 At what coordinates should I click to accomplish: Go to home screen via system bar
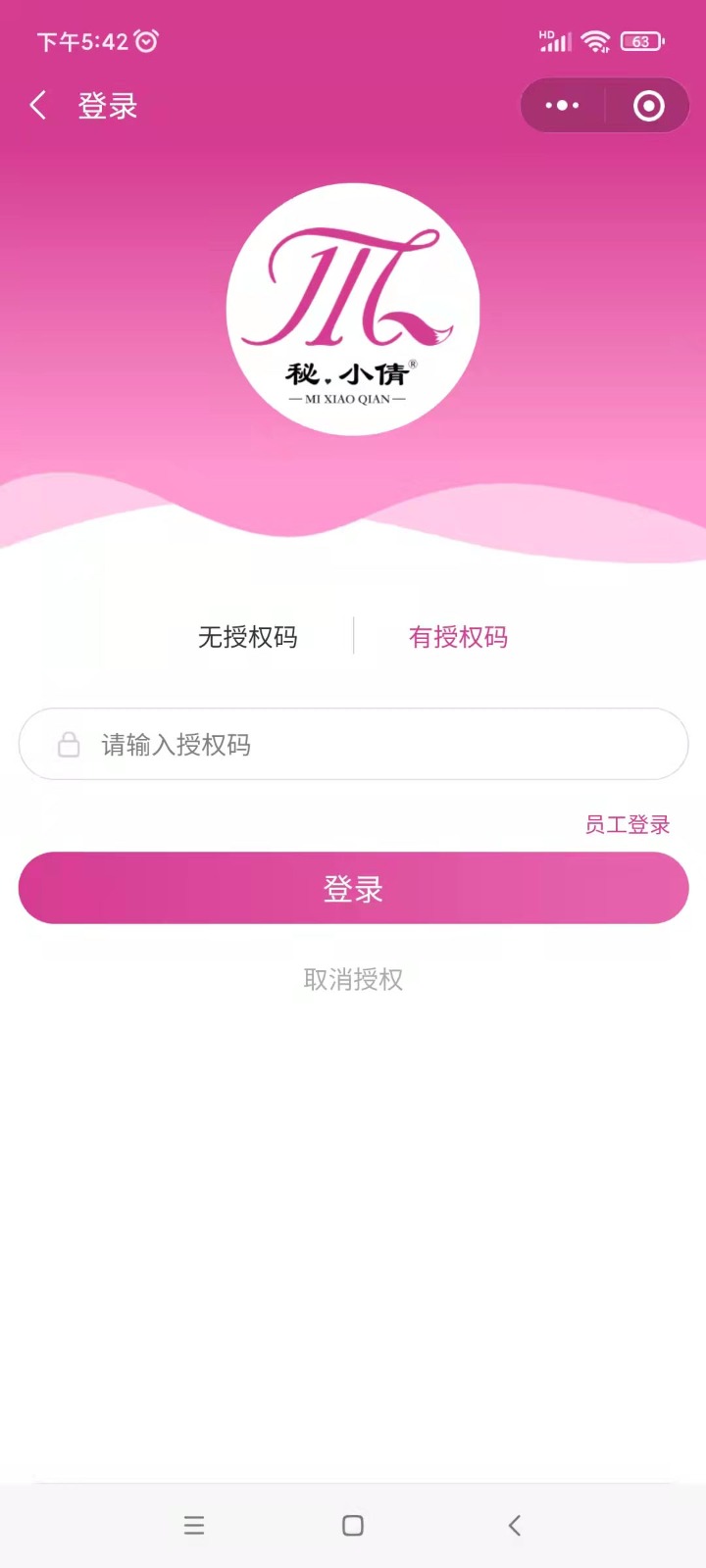353,1525
